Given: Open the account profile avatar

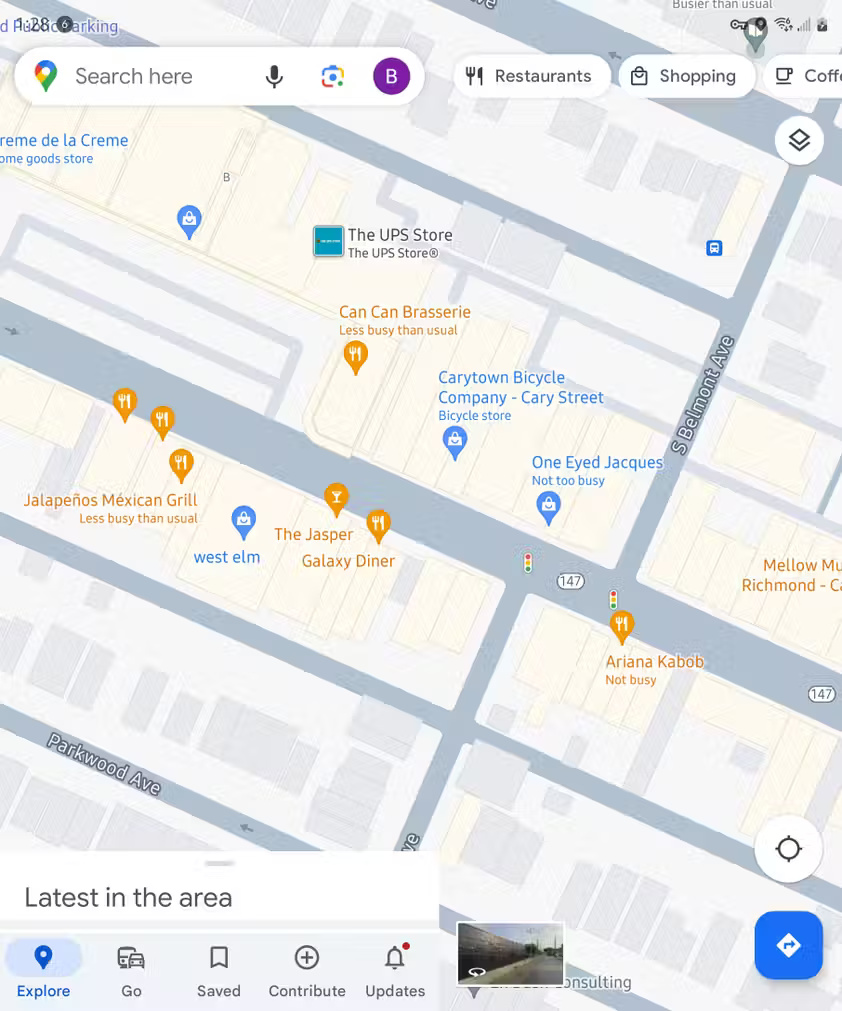Looking at the screenshot, I should (391, 76).
